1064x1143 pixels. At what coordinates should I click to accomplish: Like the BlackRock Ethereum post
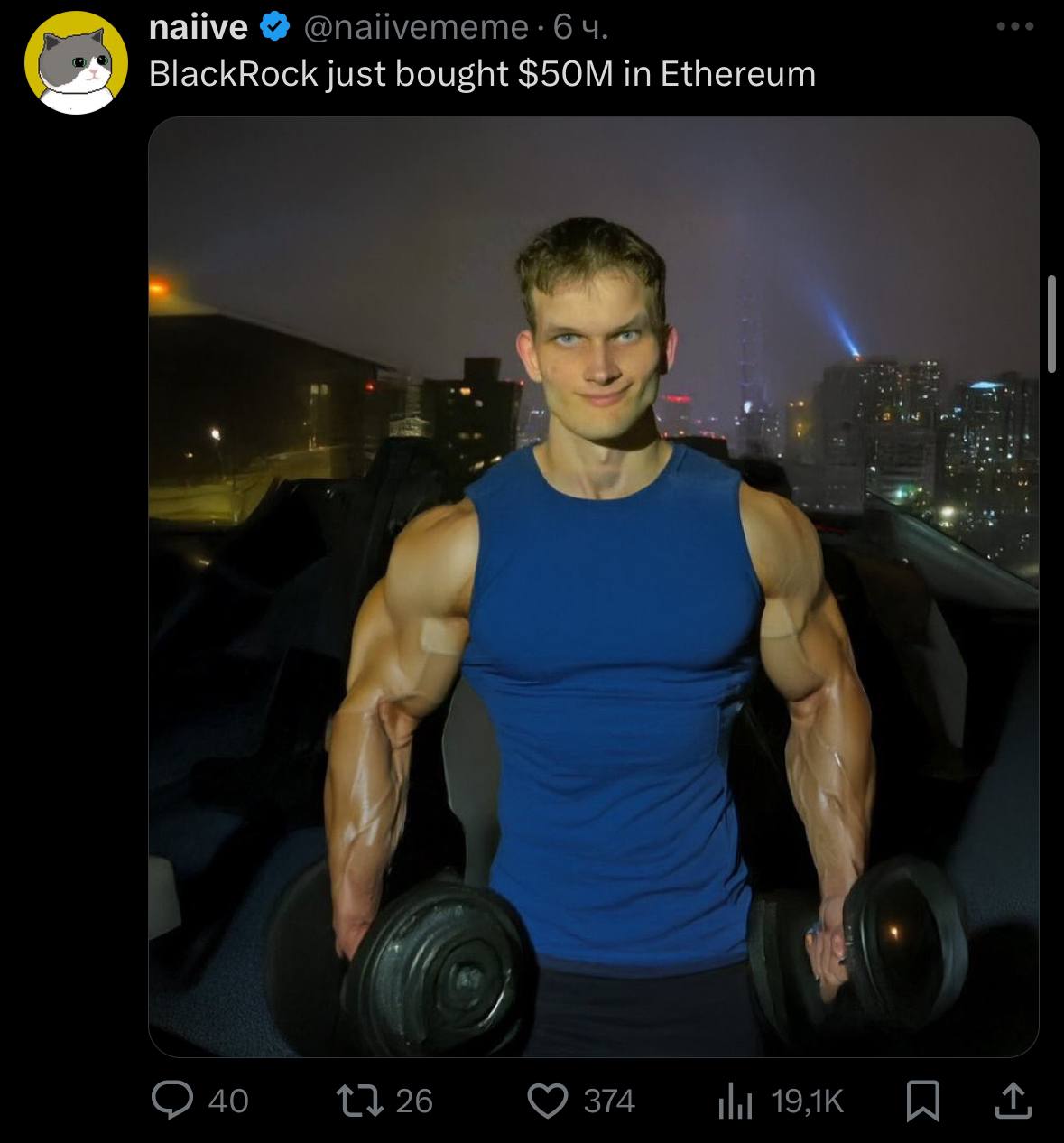pos(547,1101)
